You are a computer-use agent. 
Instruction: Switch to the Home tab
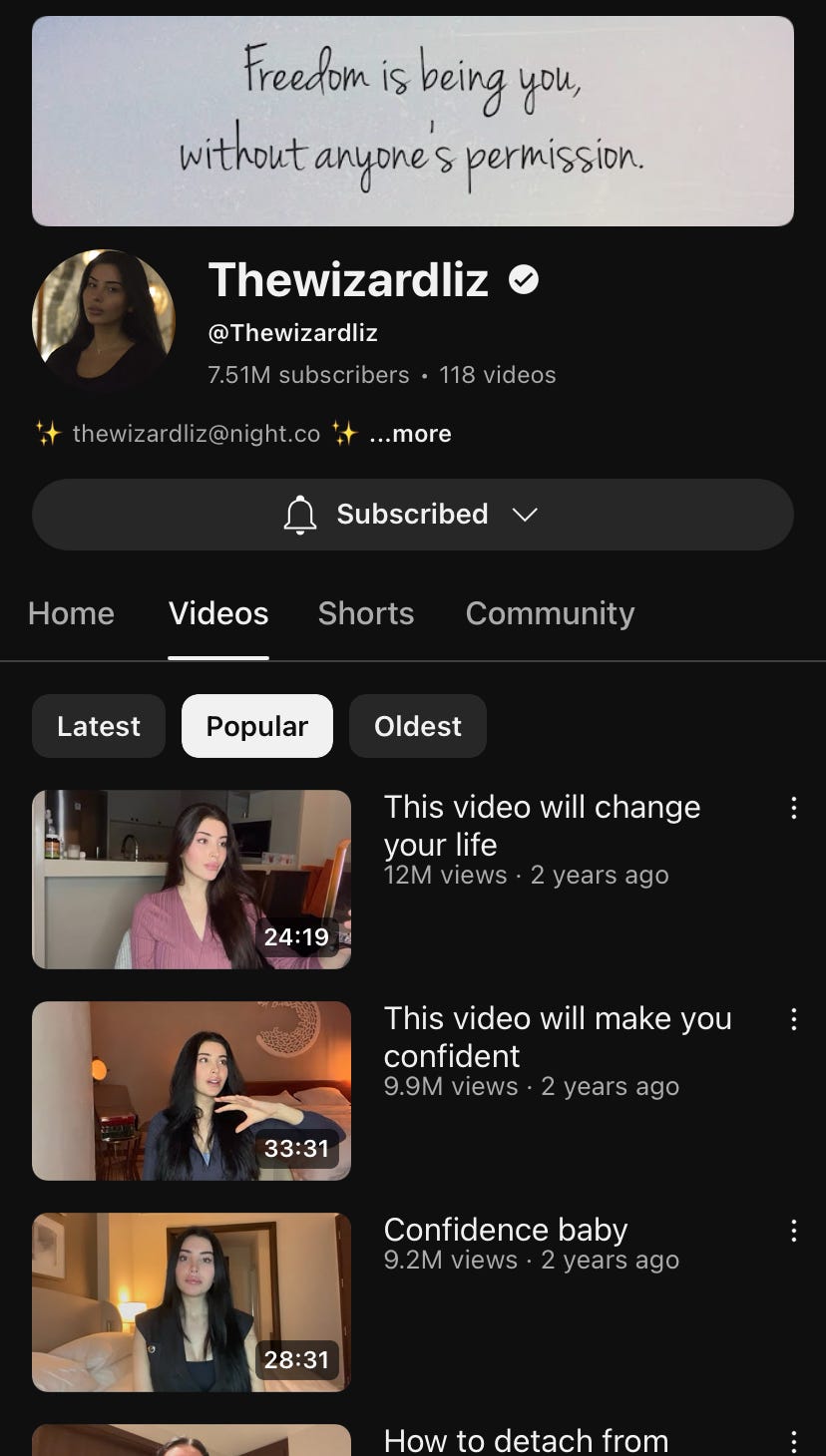(71, 613)
